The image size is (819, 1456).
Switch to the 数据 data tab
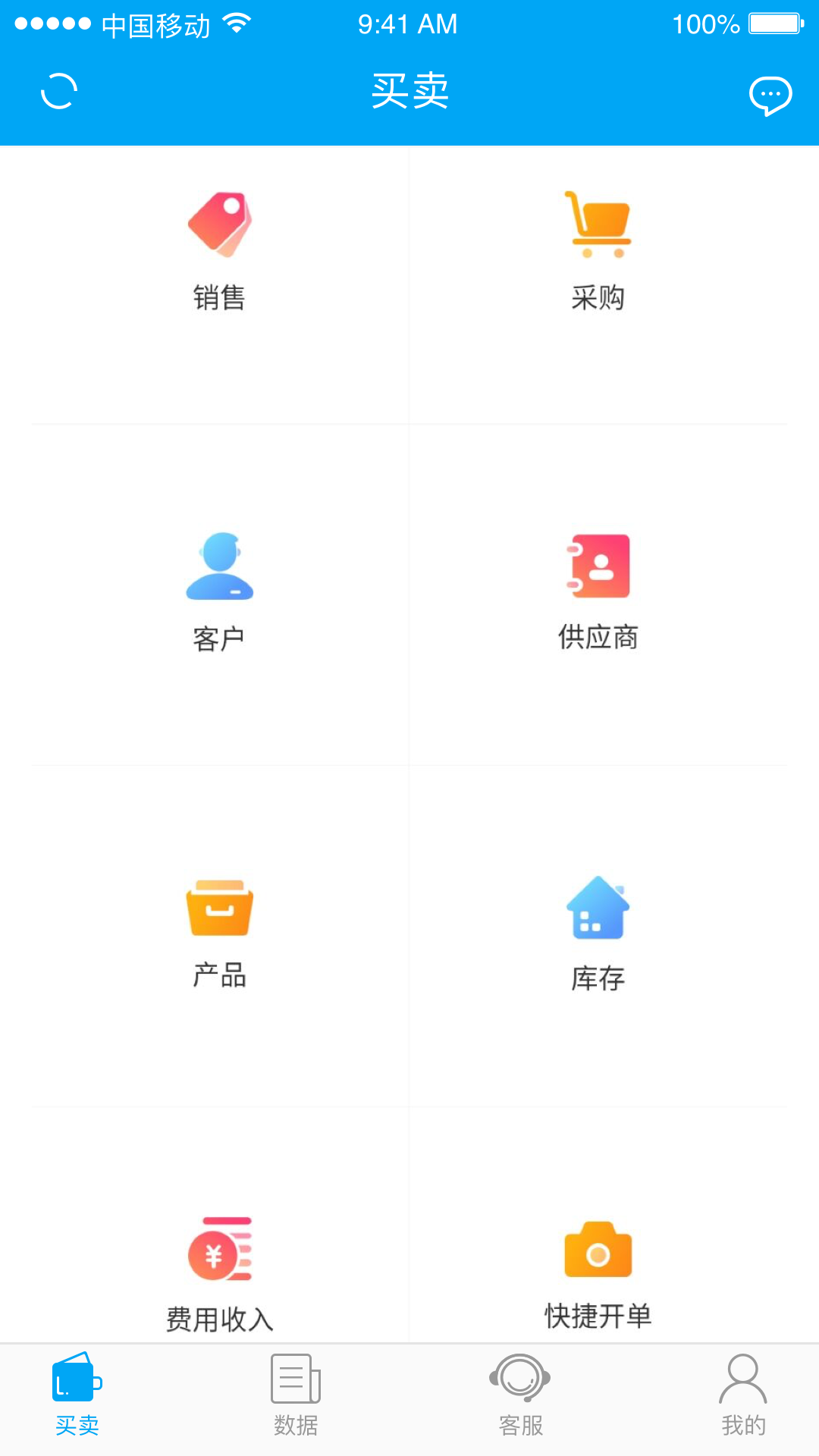coord(296,1395)
